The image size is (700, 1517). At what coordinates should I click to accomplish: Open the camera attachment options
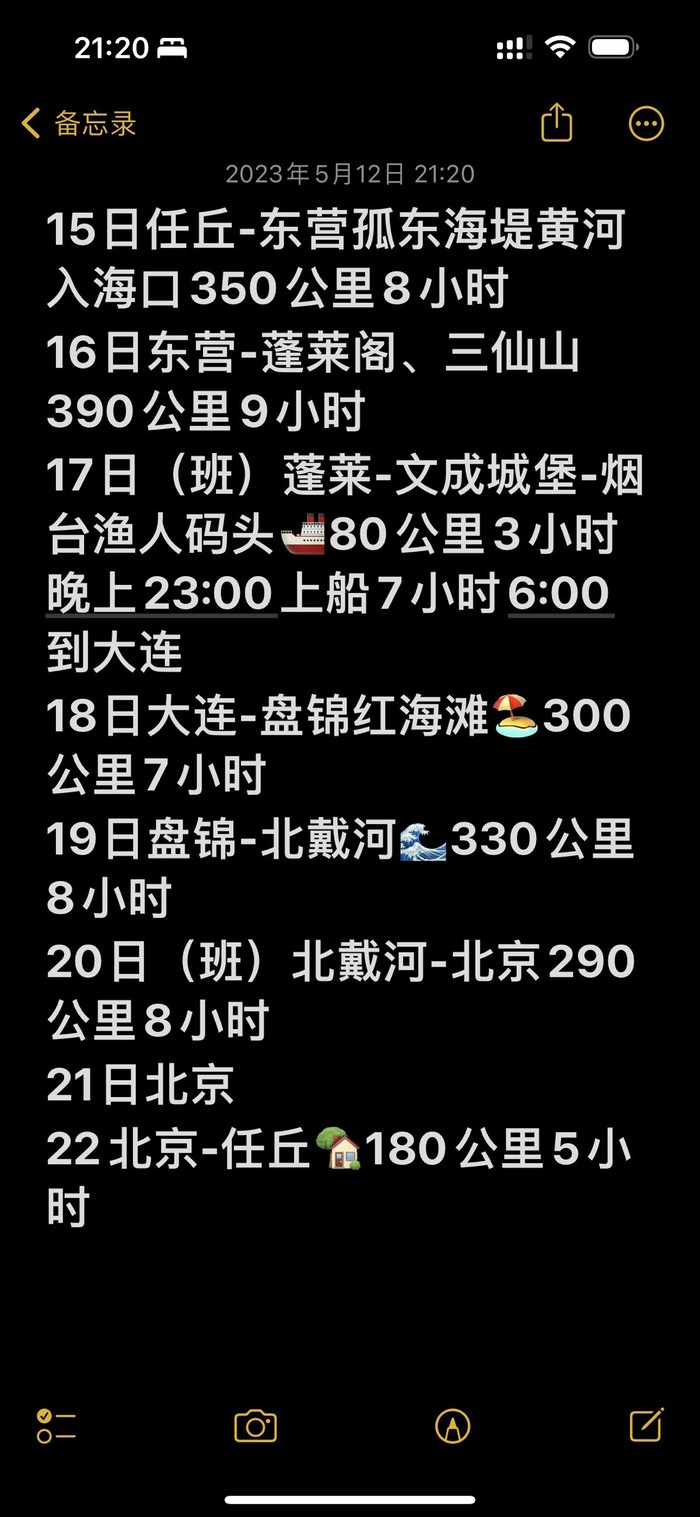click(255, 1426)
